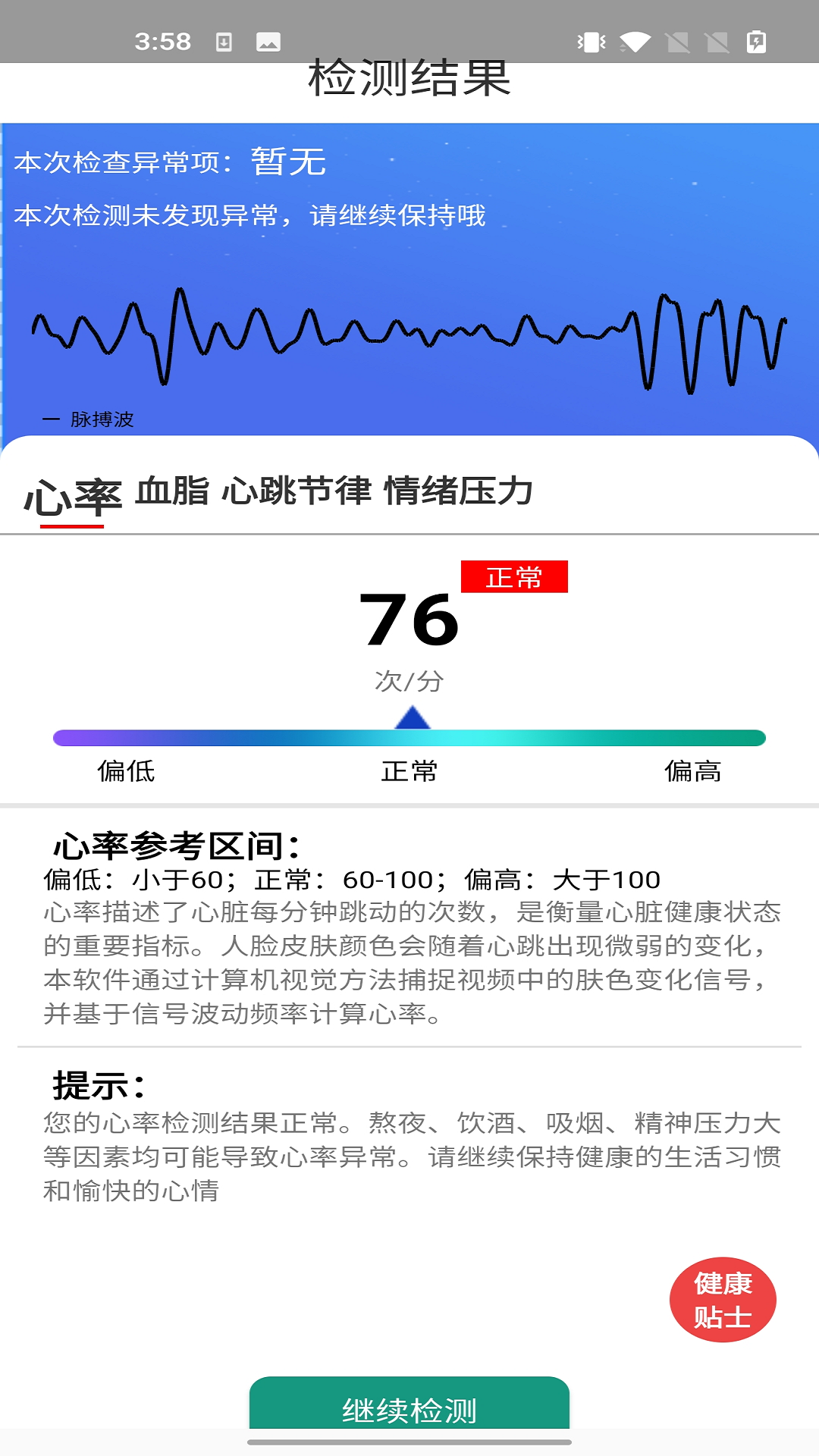Tap the clock showing 3:58
The height and width of the screenshot is (1456, 819).
(162, 42)
